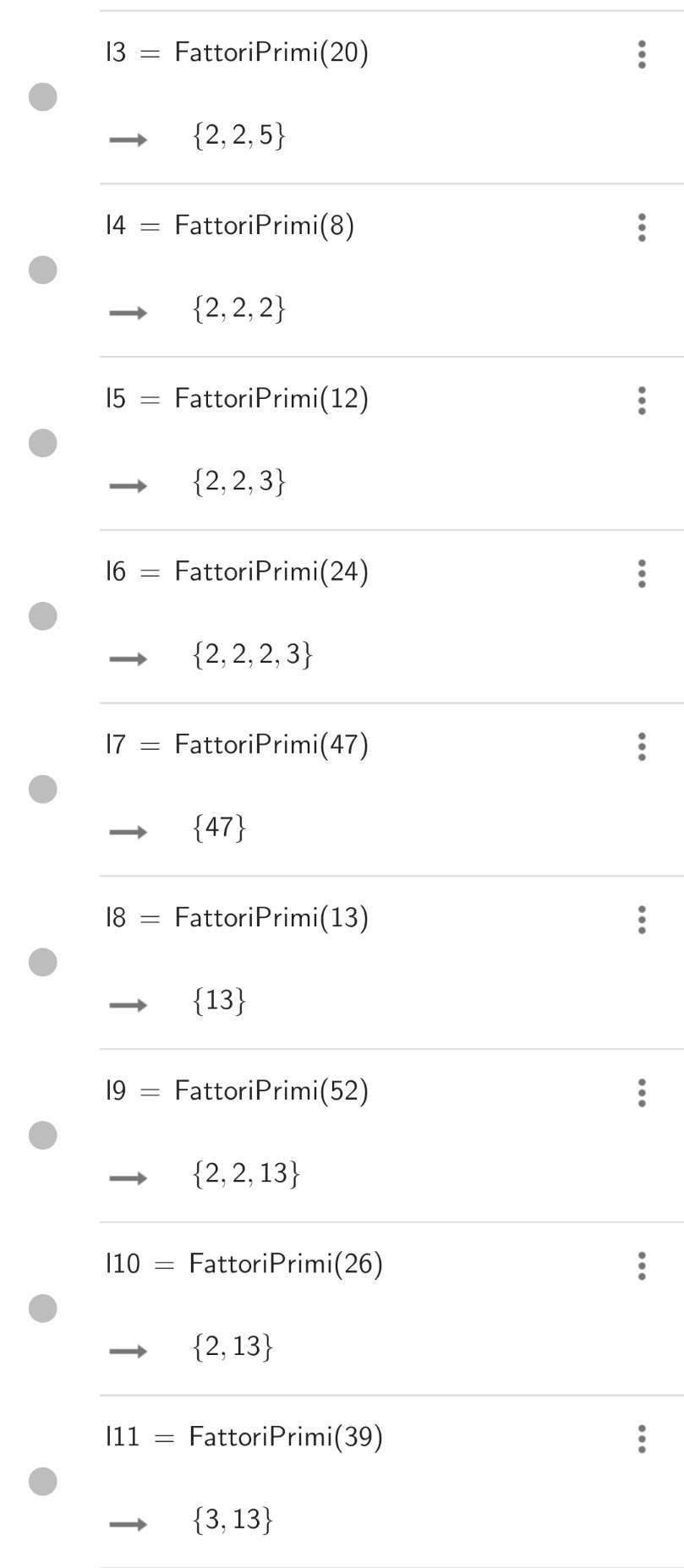
Task: Toggle visibility circle of l7
Action: point(43,789)
